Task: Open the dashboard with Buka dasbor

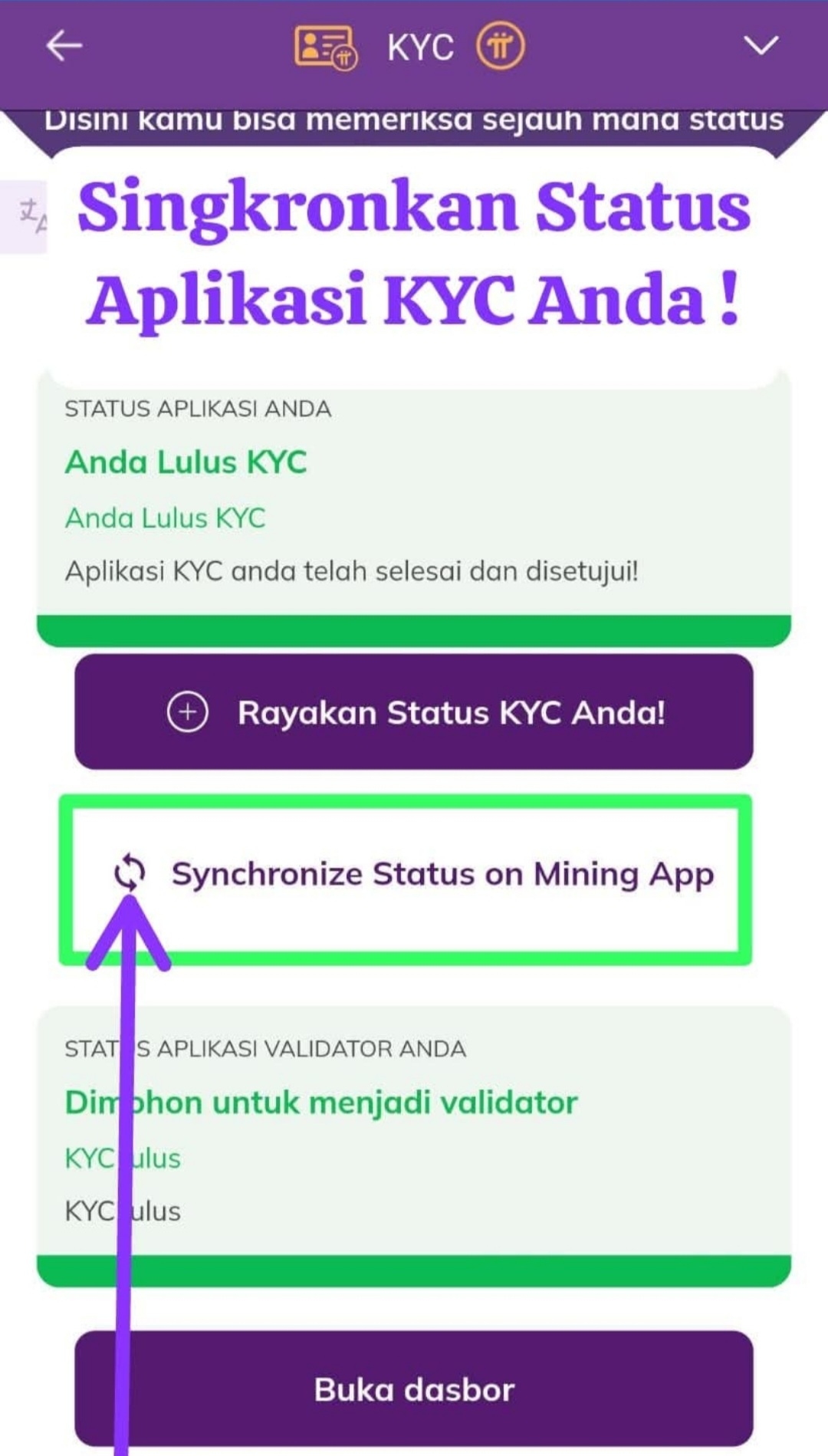Action: 414,1389
